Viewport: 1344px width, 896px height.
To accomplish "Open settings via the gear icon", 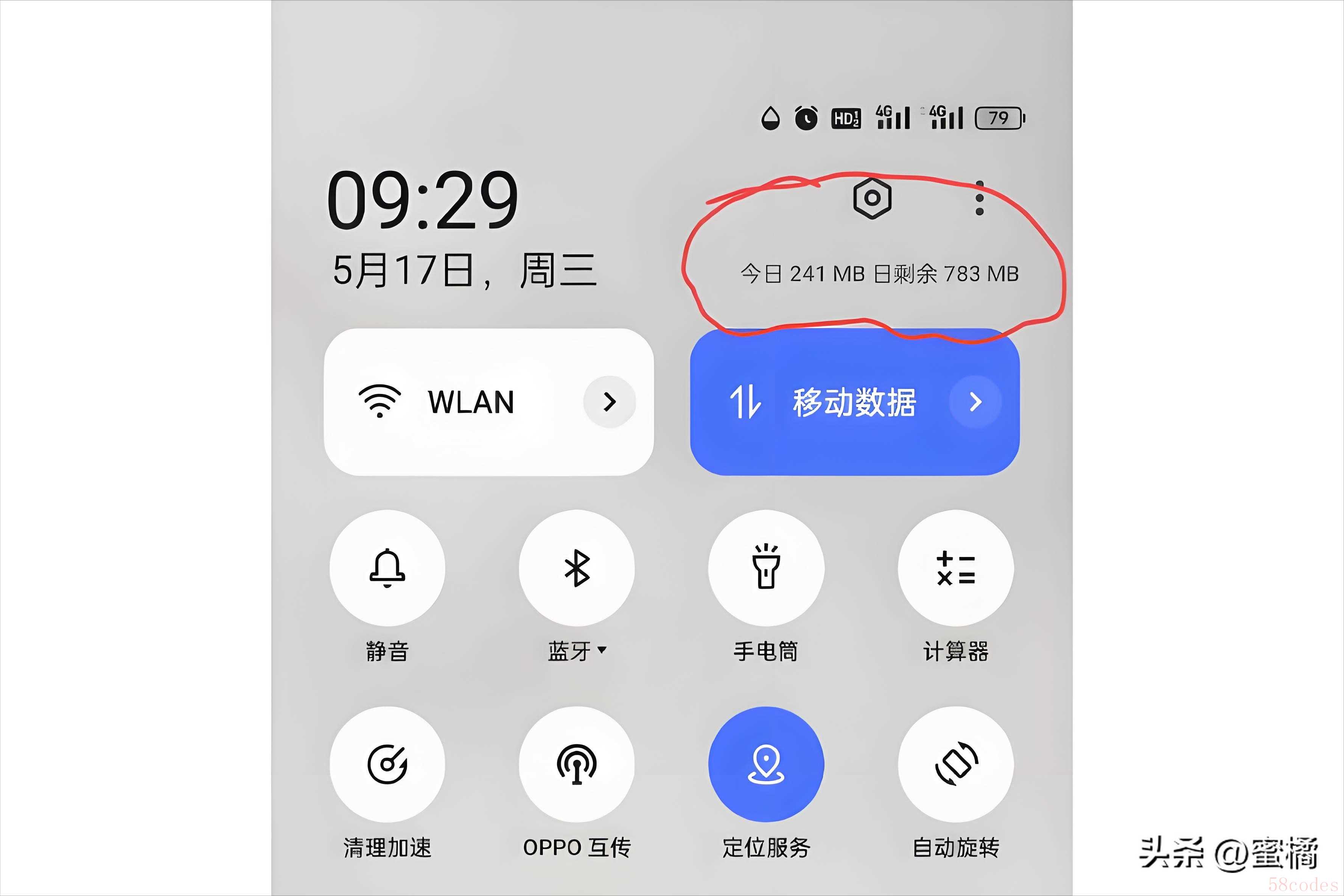I will (x=871, y=198).
